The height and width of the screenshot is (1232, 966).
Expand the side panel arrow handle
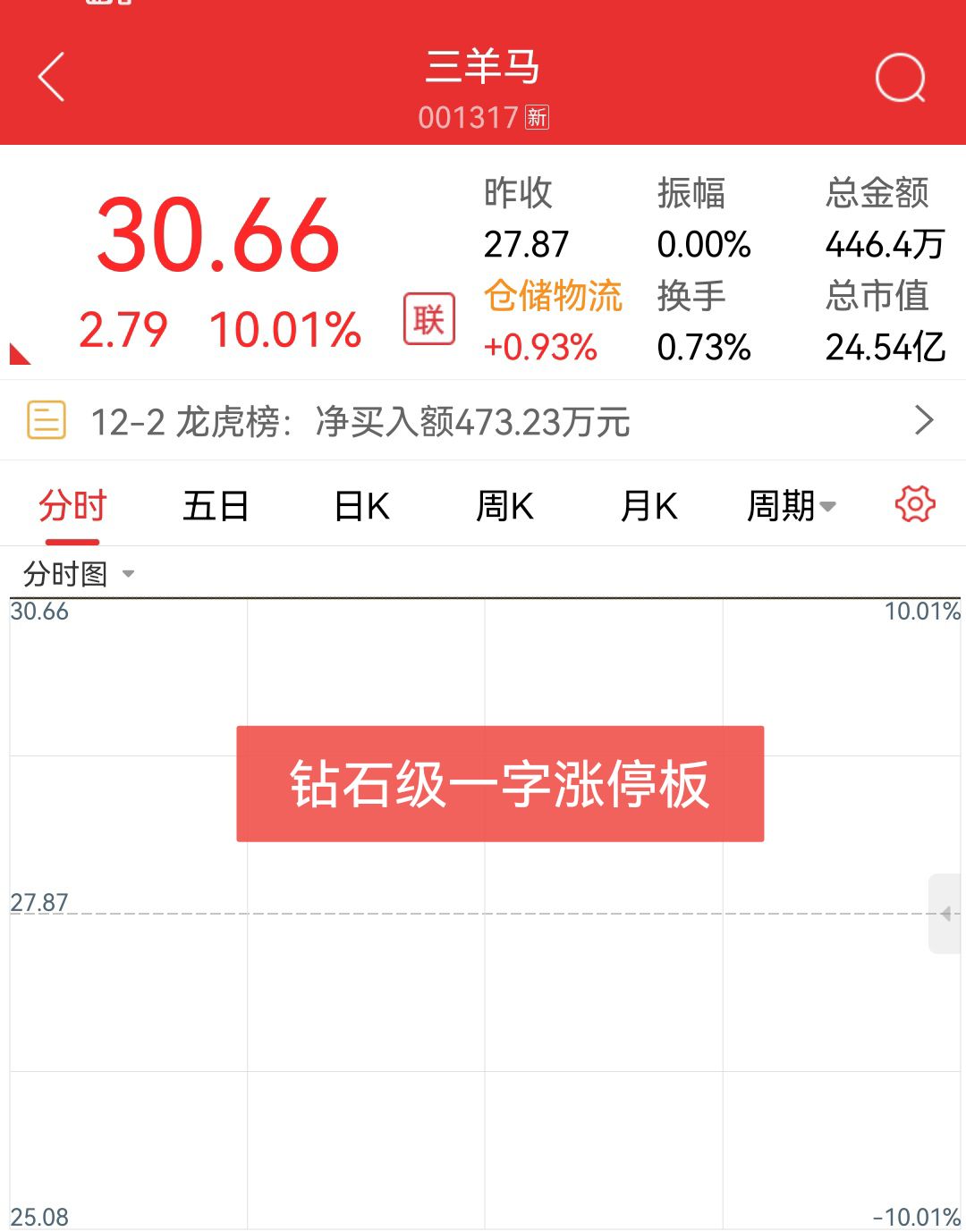(945, 914)
